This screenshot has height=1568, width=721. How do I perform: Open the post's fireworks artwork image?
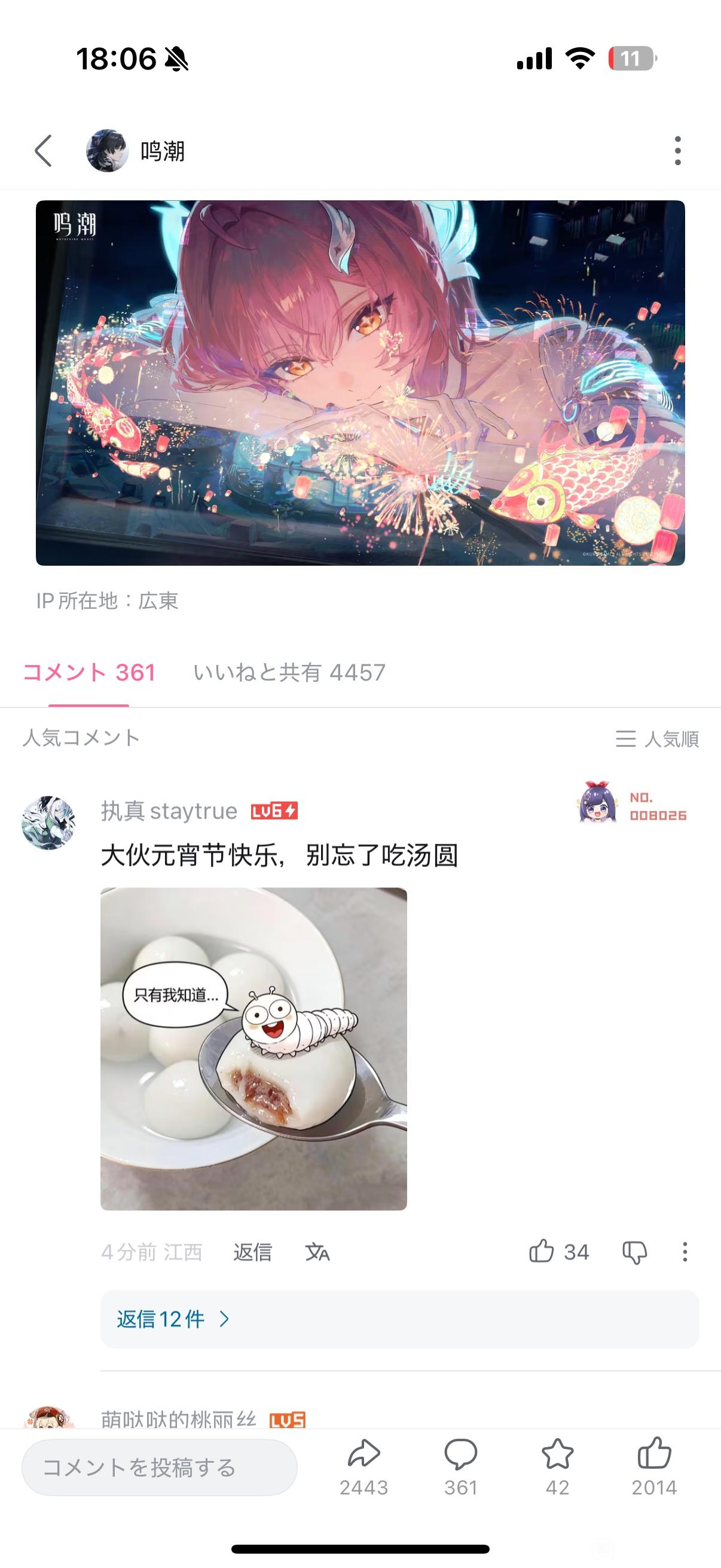pyautogui.click(x=360, y=383)
